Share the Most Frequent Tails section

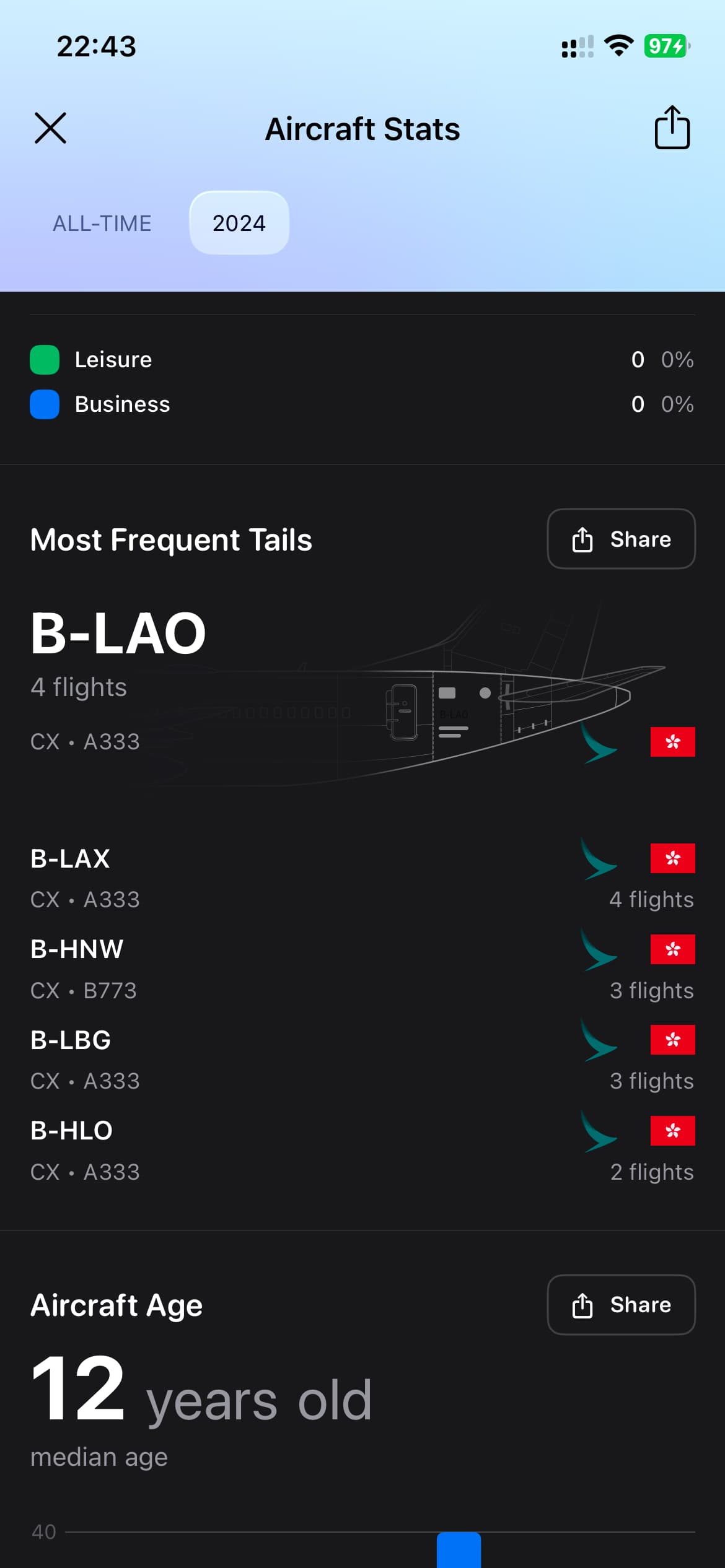pos(621,539)
